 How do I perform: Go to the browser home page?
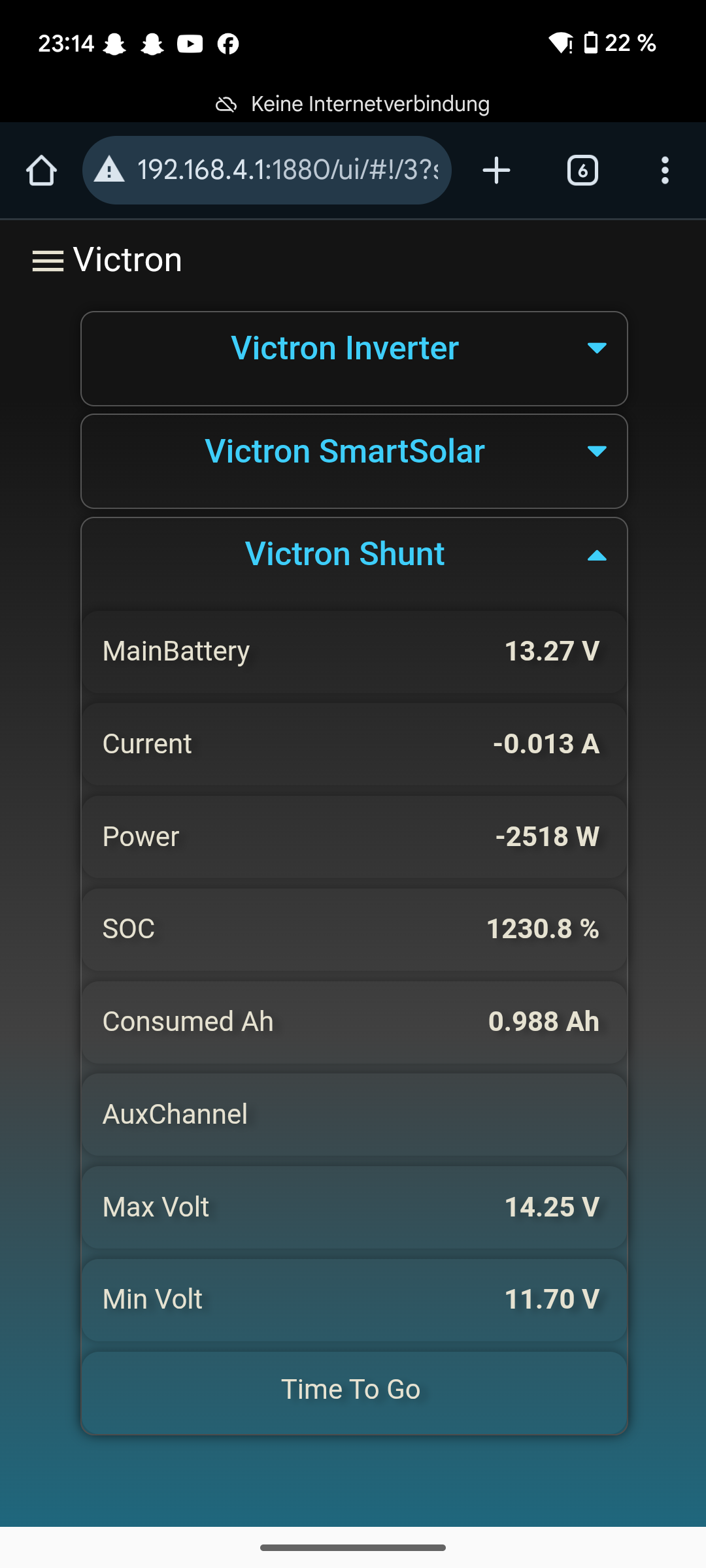41,171
